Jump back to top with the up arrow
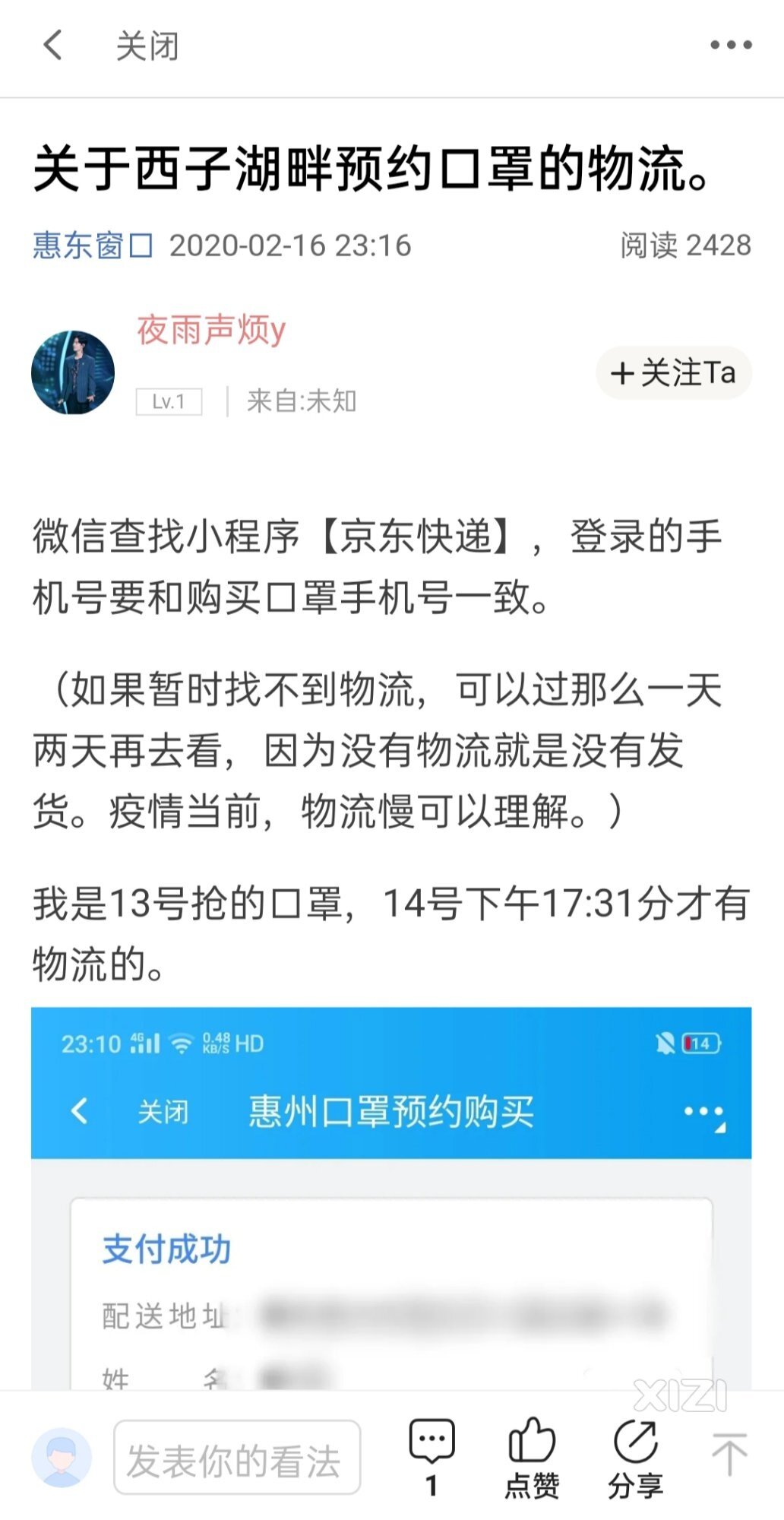This screenshot has height=1520, width=784. click(x=729, y=1454)
